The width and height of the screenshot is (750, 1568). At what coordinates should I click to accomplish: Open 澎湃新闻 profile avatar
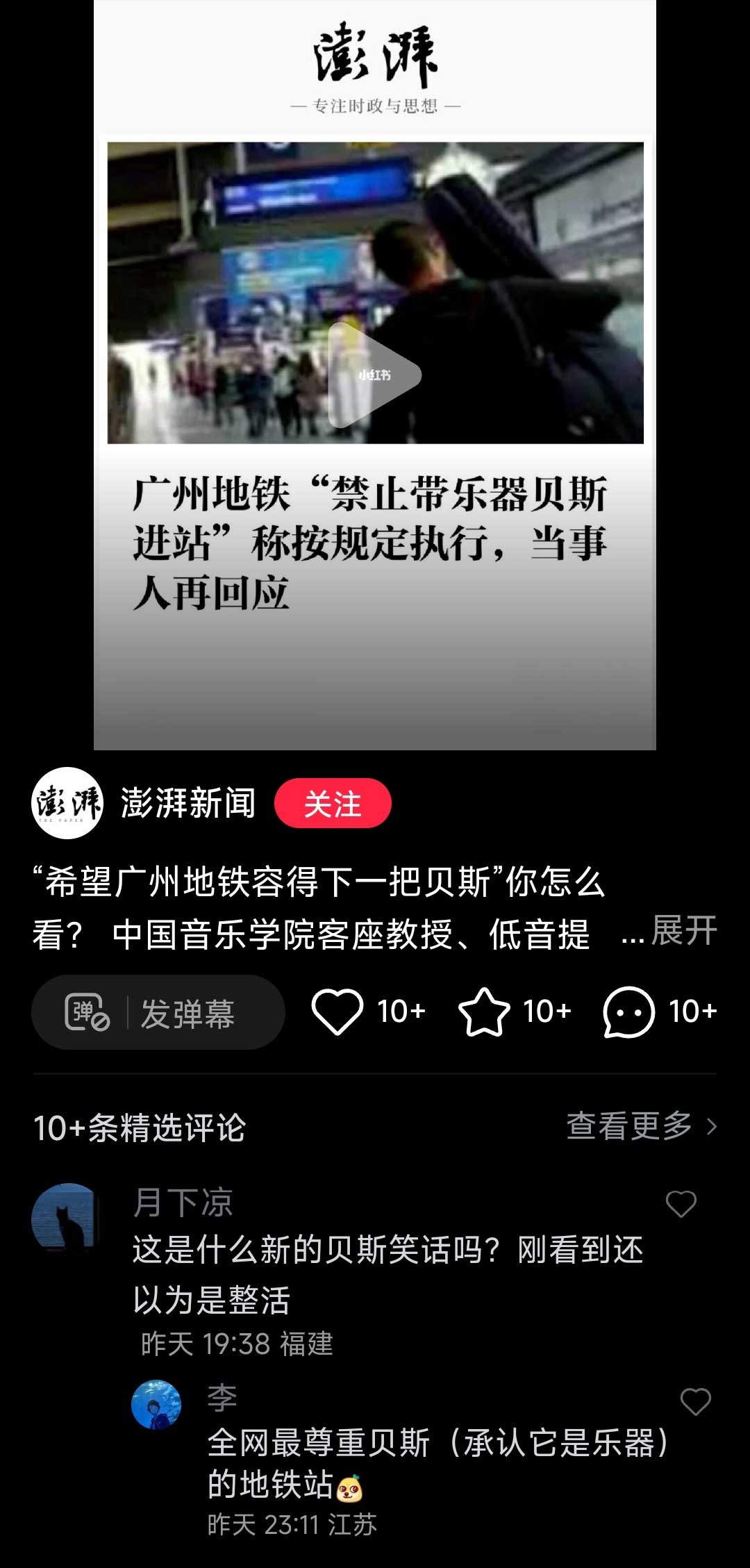click(x=67, y=803)
